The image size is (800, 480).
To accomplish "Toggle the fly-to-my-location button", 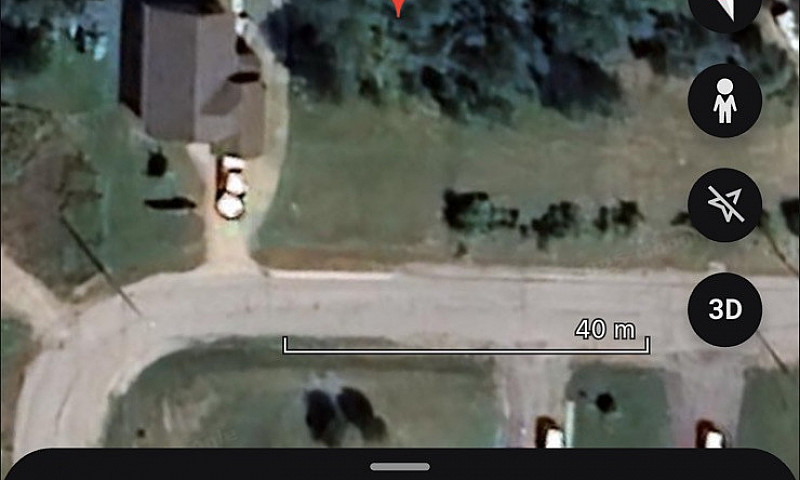I will click(725, 205).
